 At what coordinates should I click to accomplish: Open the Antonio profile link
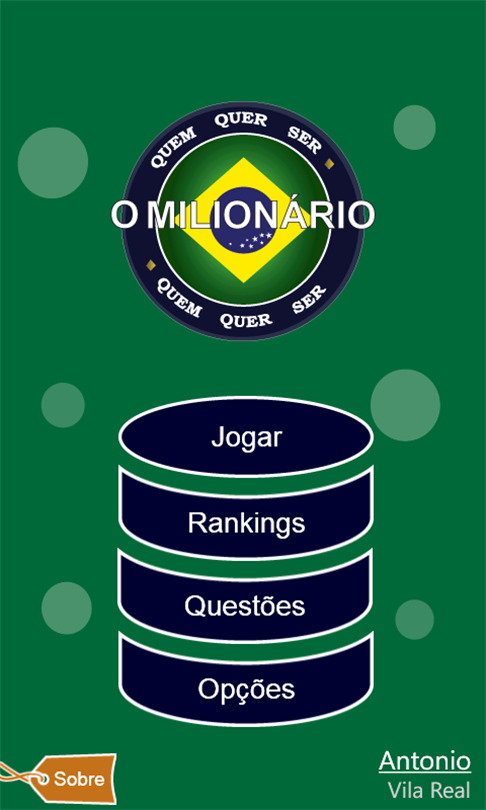pos(425,760)
